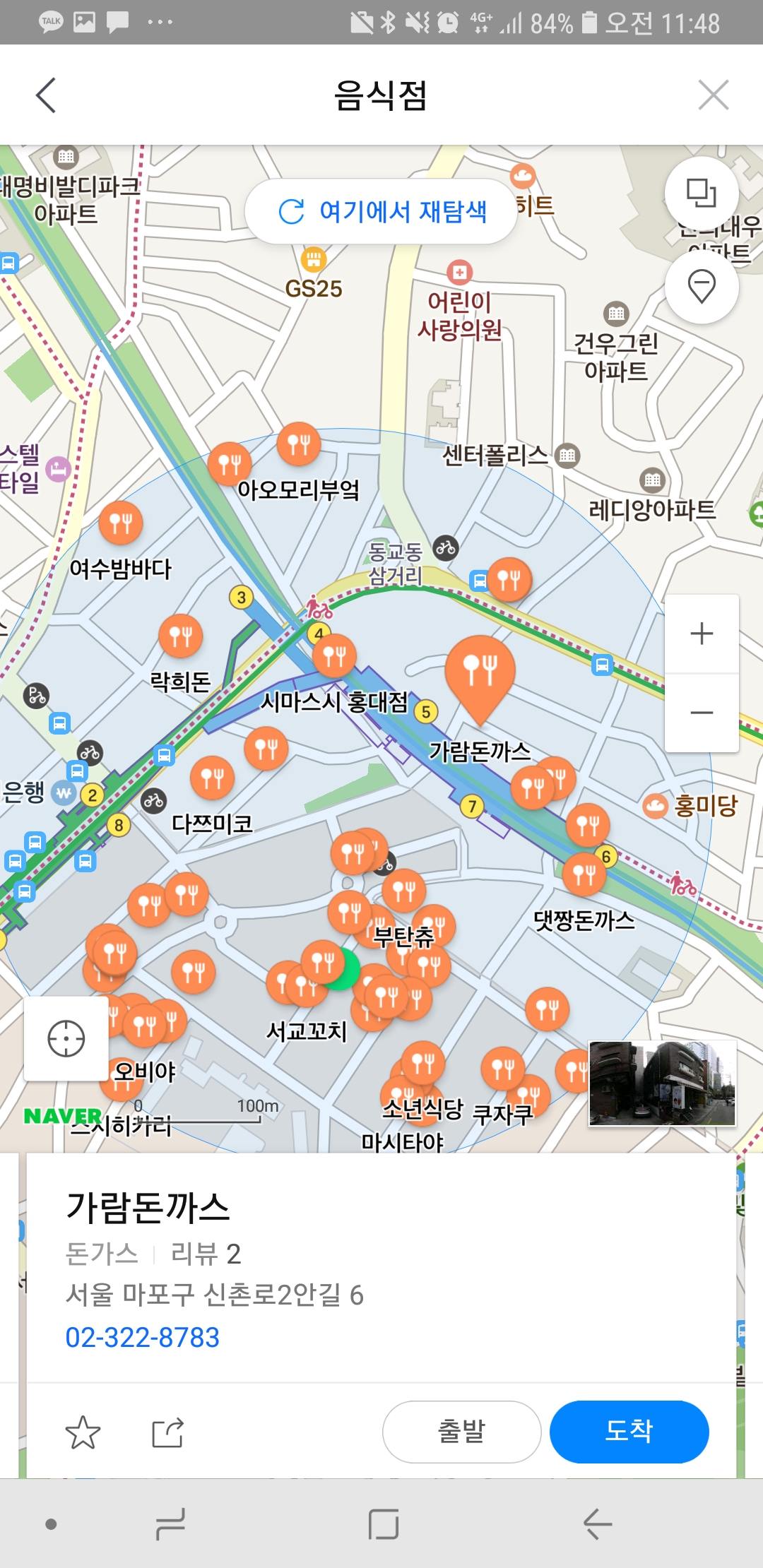
Task: Select the 여수밤바다 restaurant marker
Action: pyautogui.click(x=121, y=523)
